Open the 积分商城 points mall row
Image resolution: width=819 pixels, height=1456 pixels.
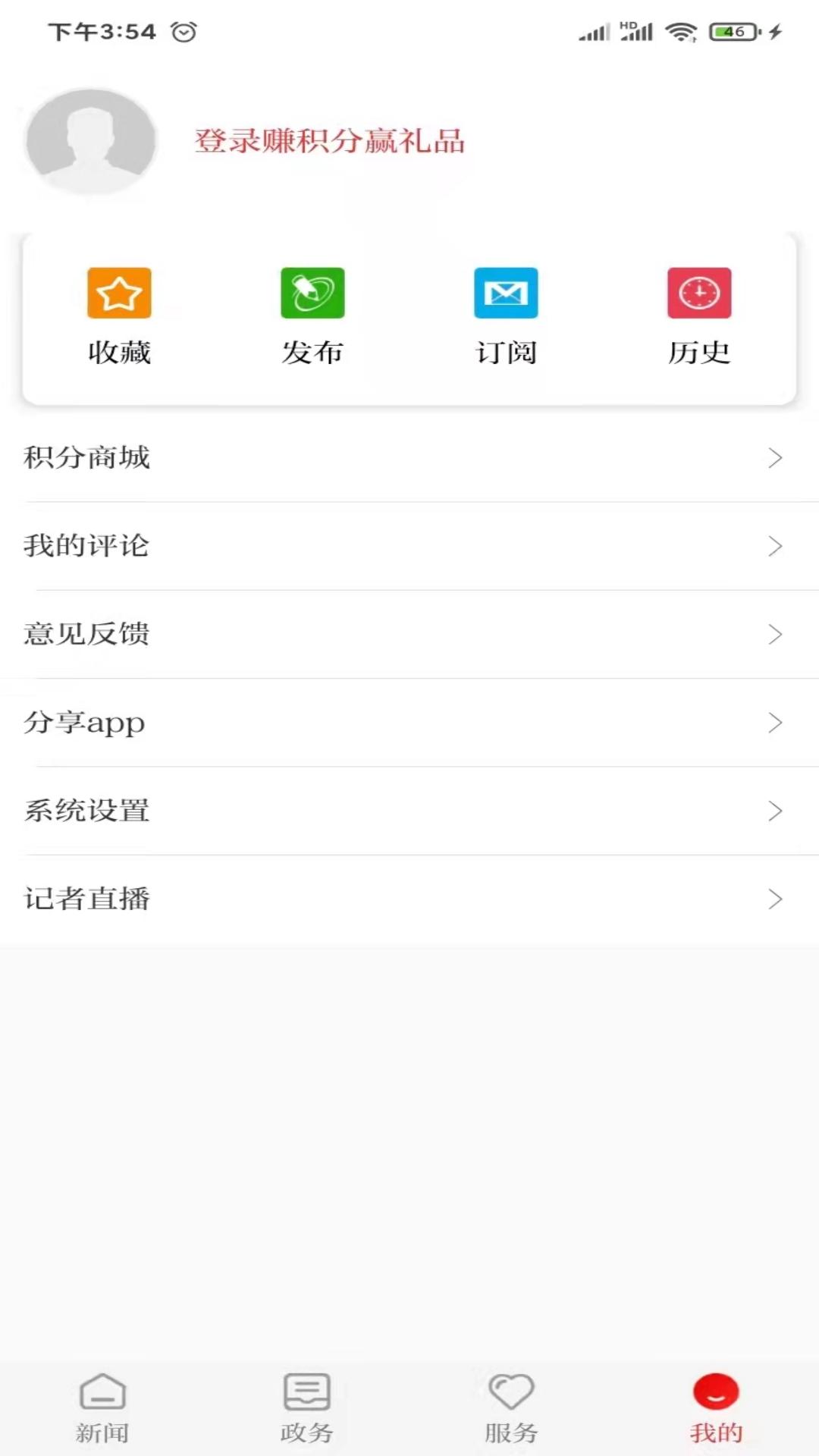409,458
